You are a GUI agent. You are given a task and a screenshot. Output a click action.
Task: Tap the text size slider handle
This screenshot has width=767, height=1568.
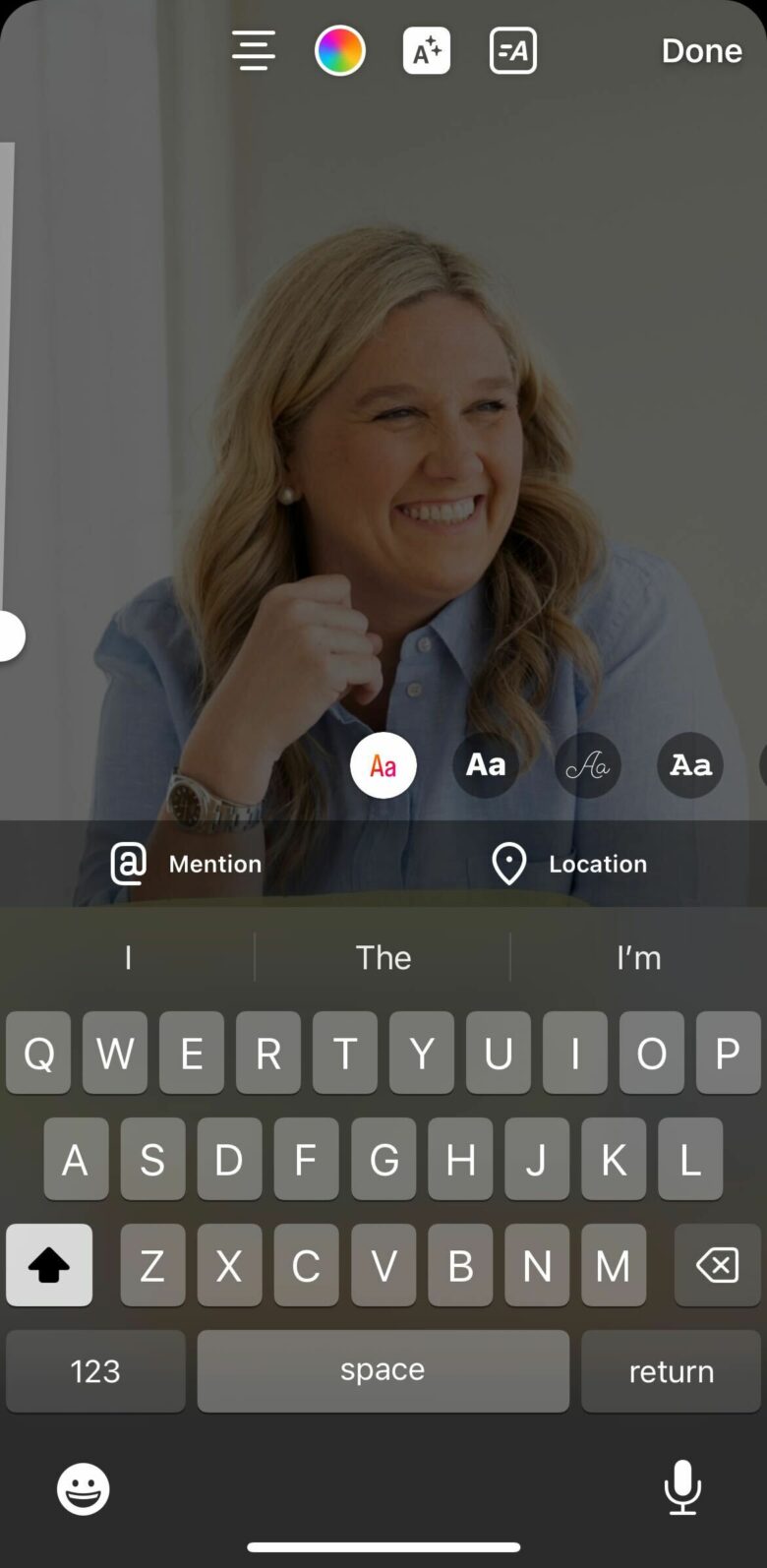tap(8, 636)
